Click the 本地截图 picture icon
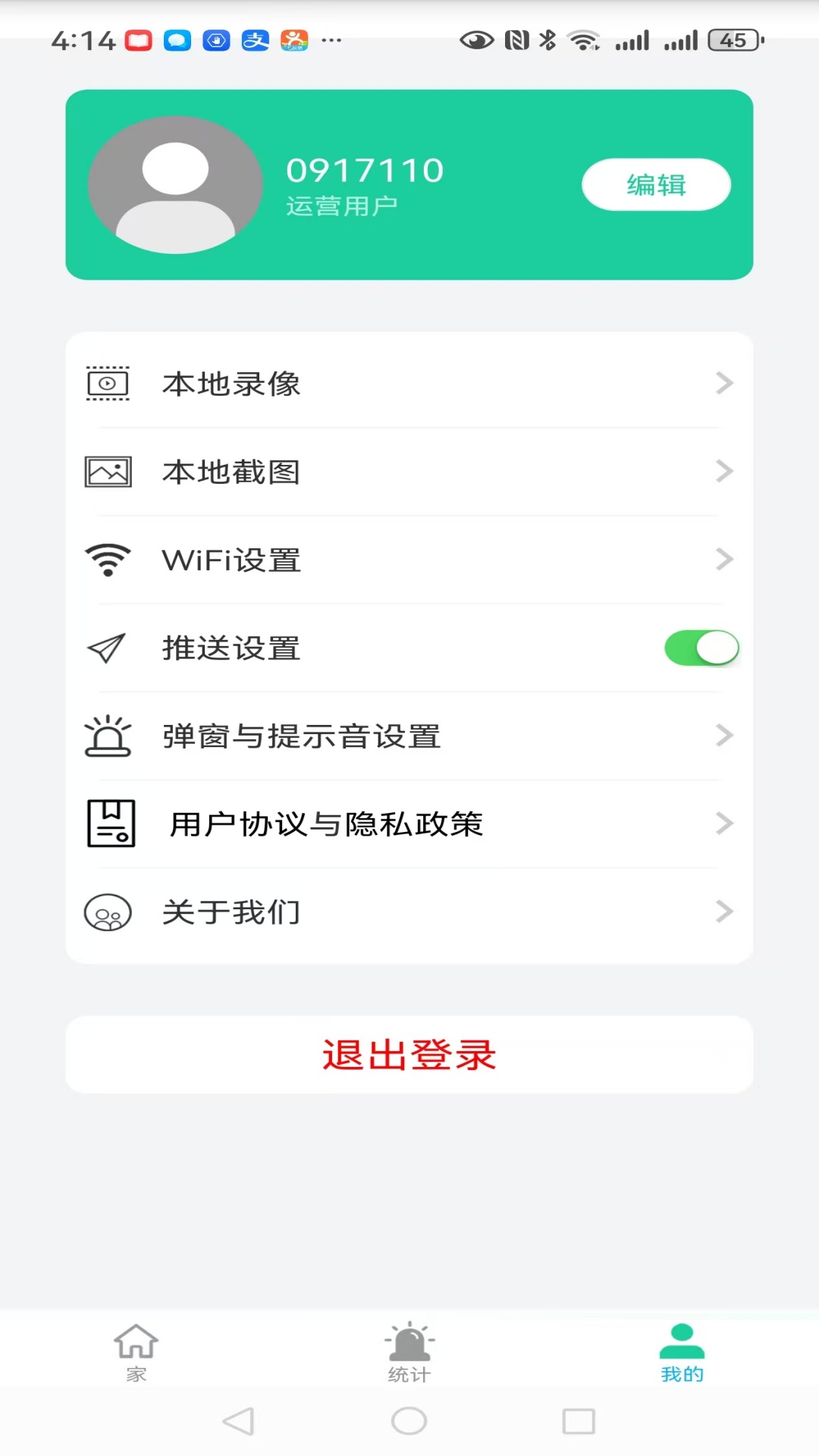 tap(108, 472)
